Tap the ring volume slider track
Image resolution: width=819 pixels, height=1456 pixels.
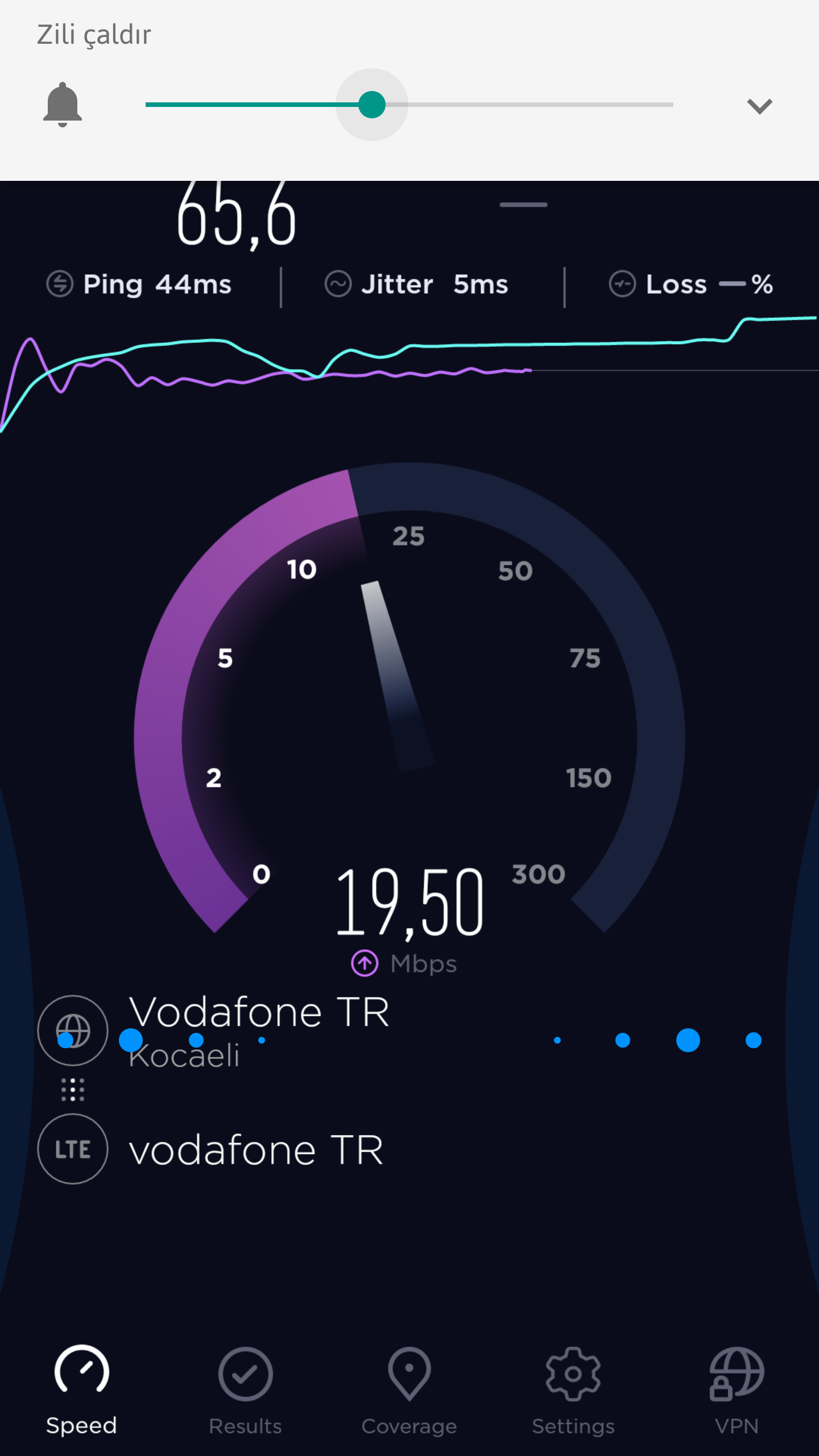[x=409, y=105]
